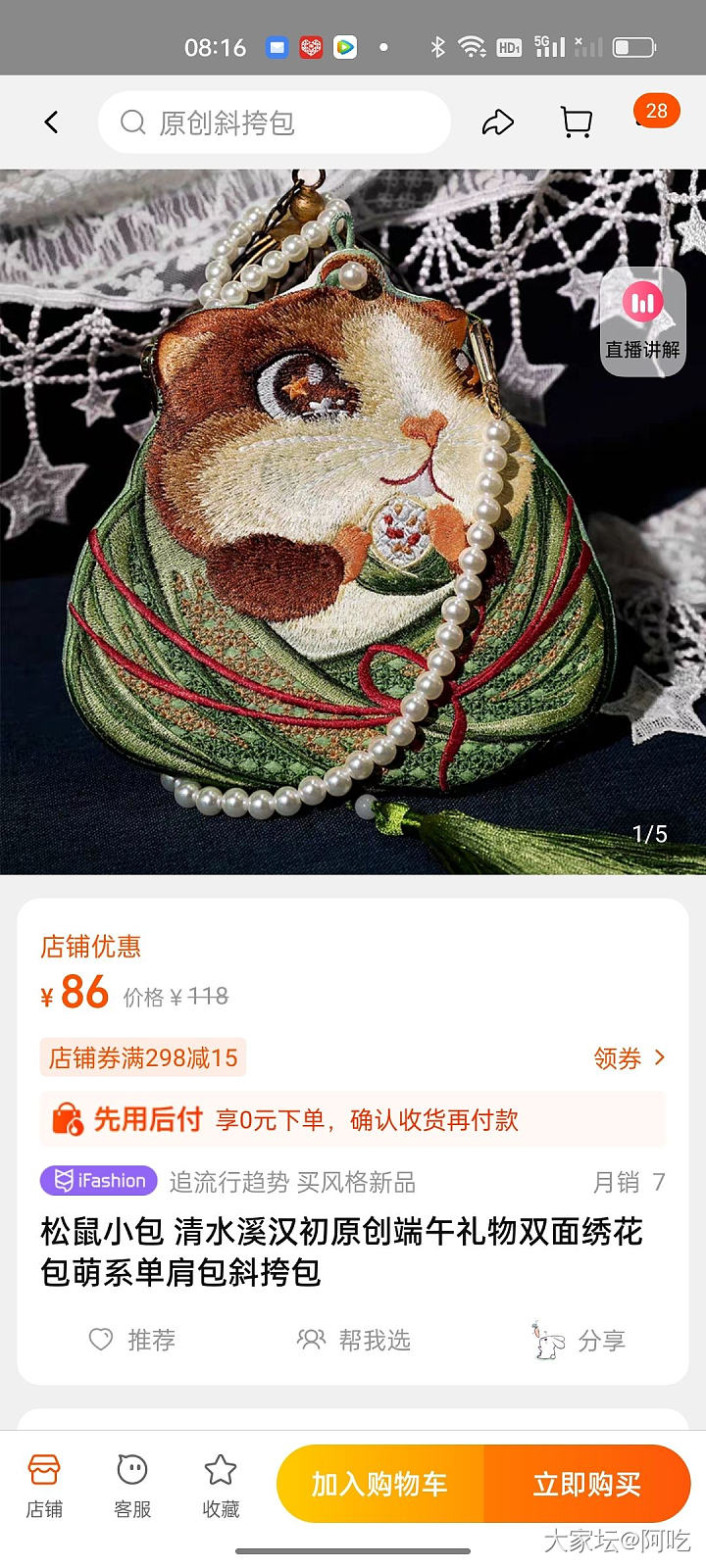Tap the 原创斜挎包 search box

point(275,122)
